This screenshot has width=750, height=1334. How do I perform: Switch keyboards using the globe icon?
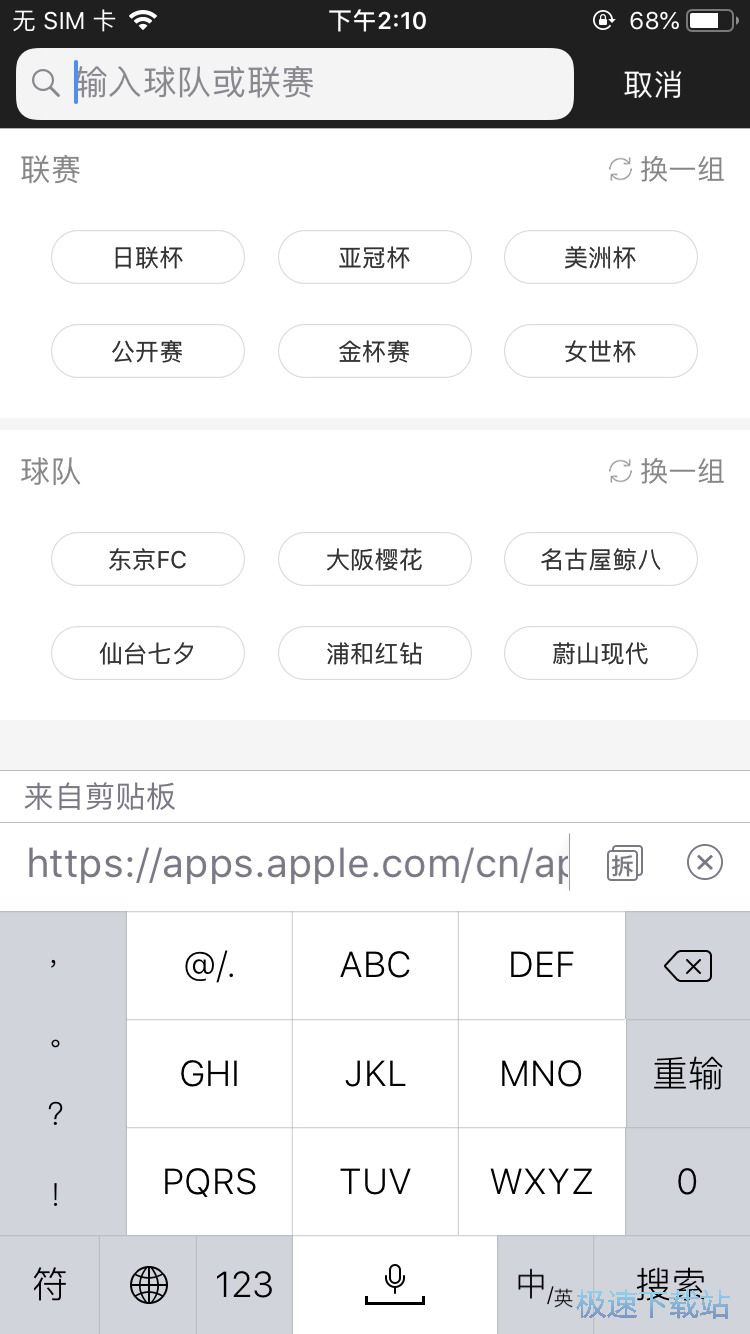click(147, 1283)
